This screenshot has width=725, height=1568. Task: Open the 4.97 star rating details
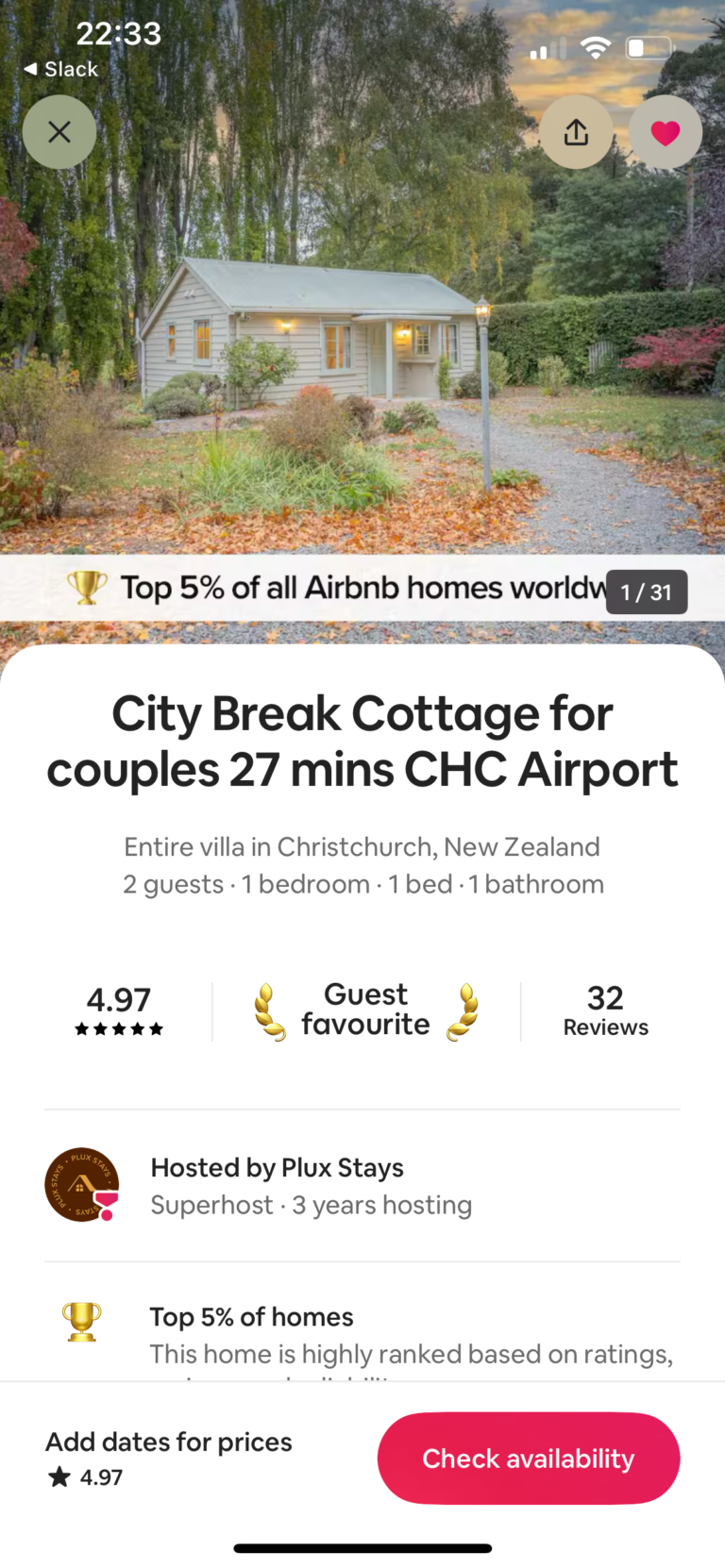click(119, 1010)
